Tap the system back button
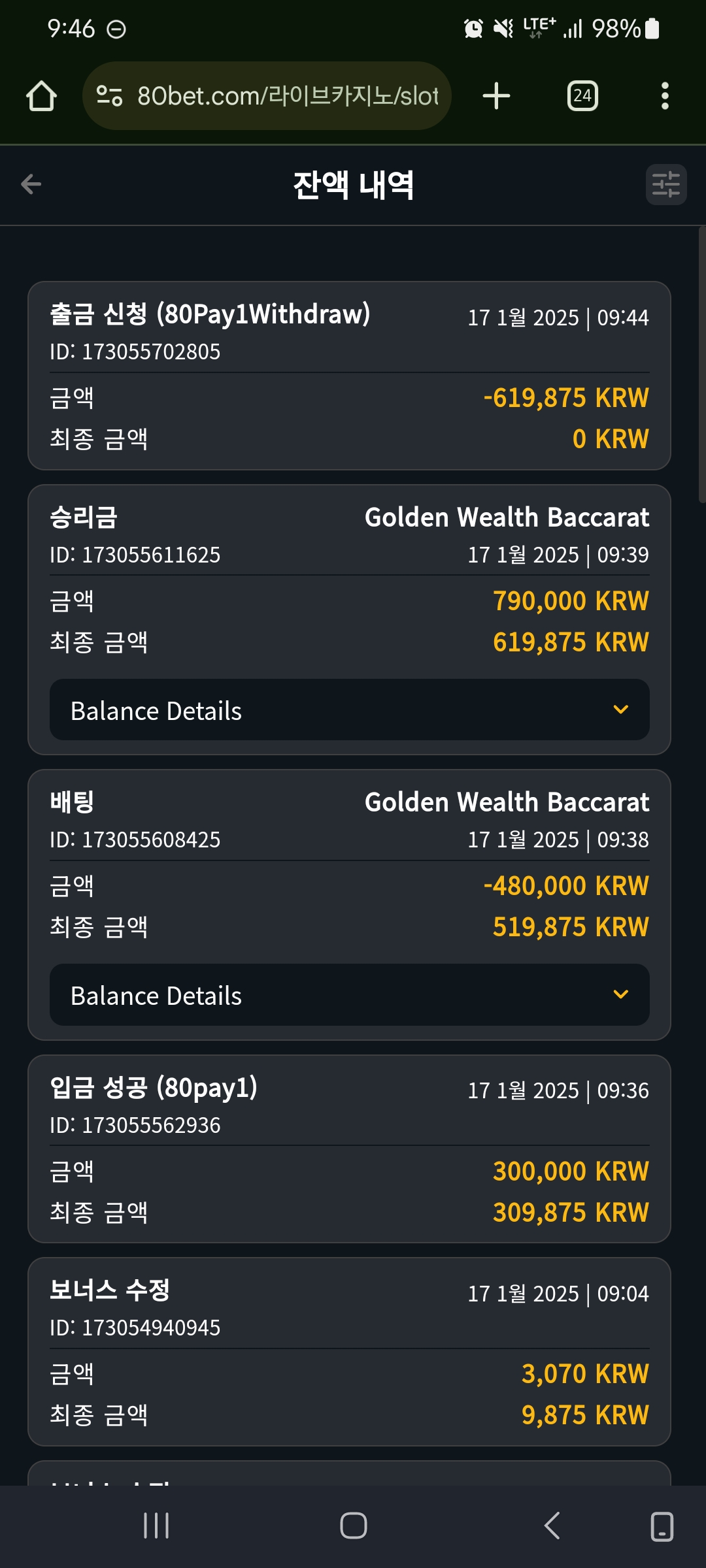706x1568 pixels. (x=552, y=1526)
